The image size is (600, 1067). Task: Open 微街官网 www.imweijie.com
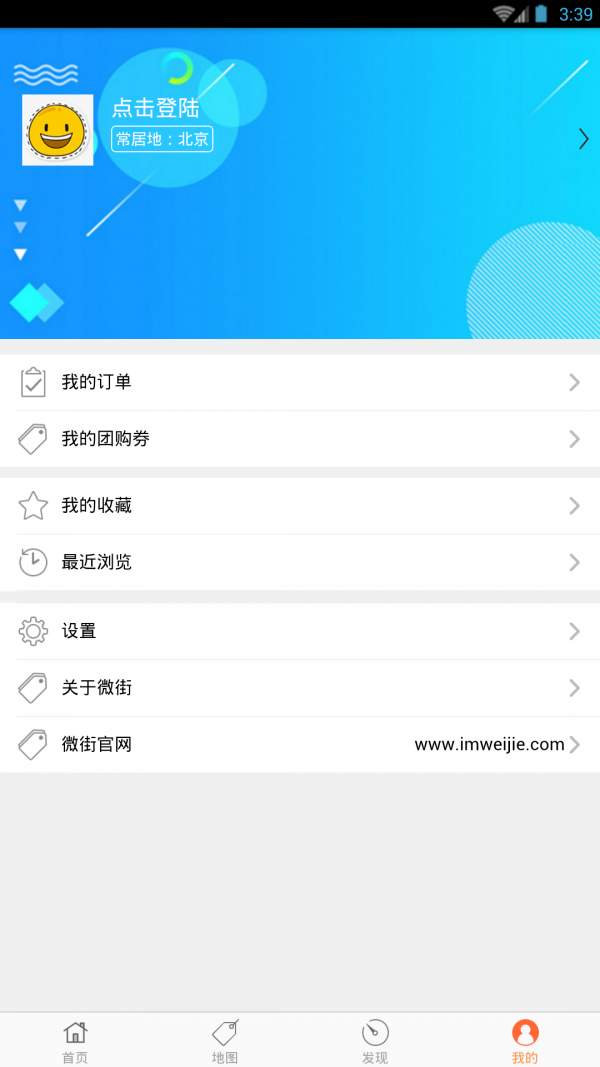click(300, 744)
